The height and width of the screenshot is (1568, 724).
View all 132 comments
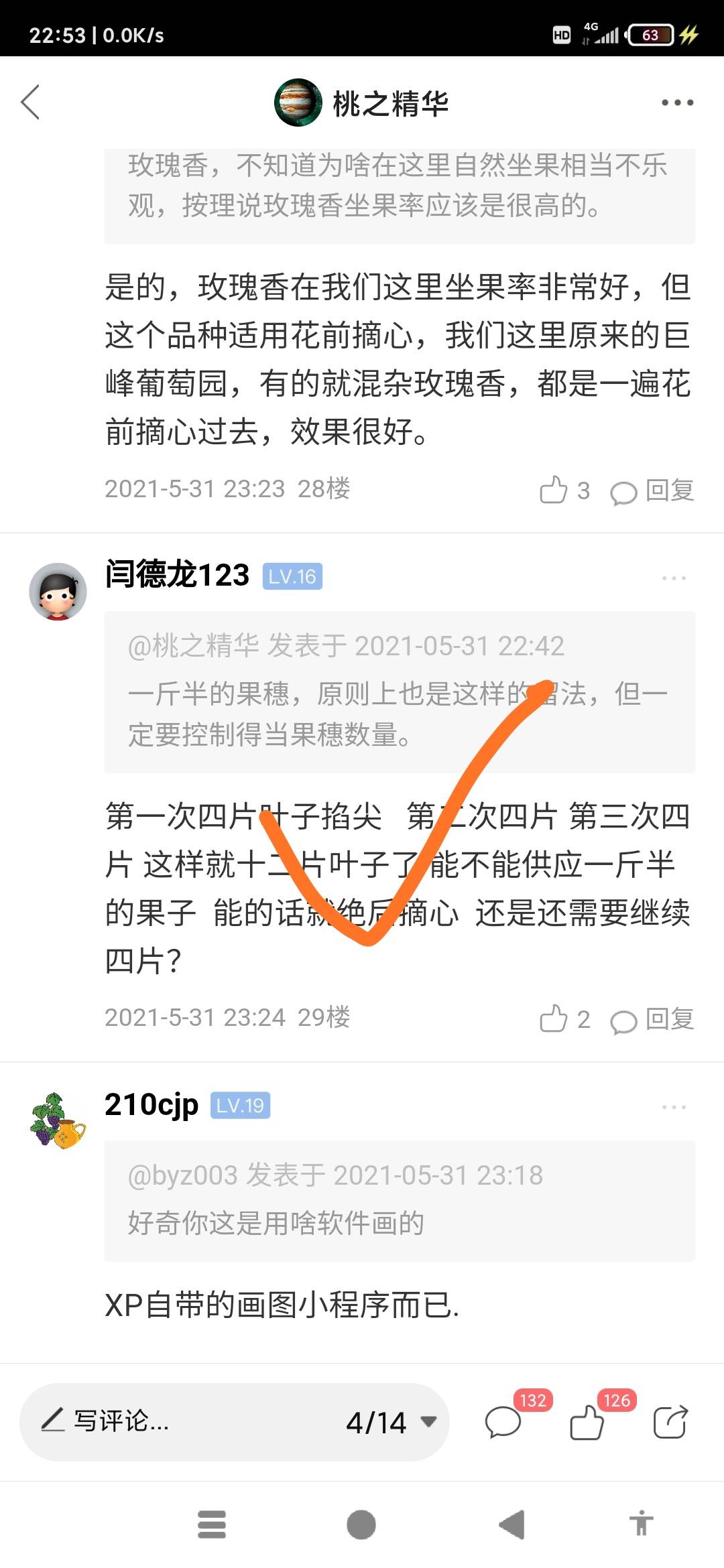tap(503, 1422)
